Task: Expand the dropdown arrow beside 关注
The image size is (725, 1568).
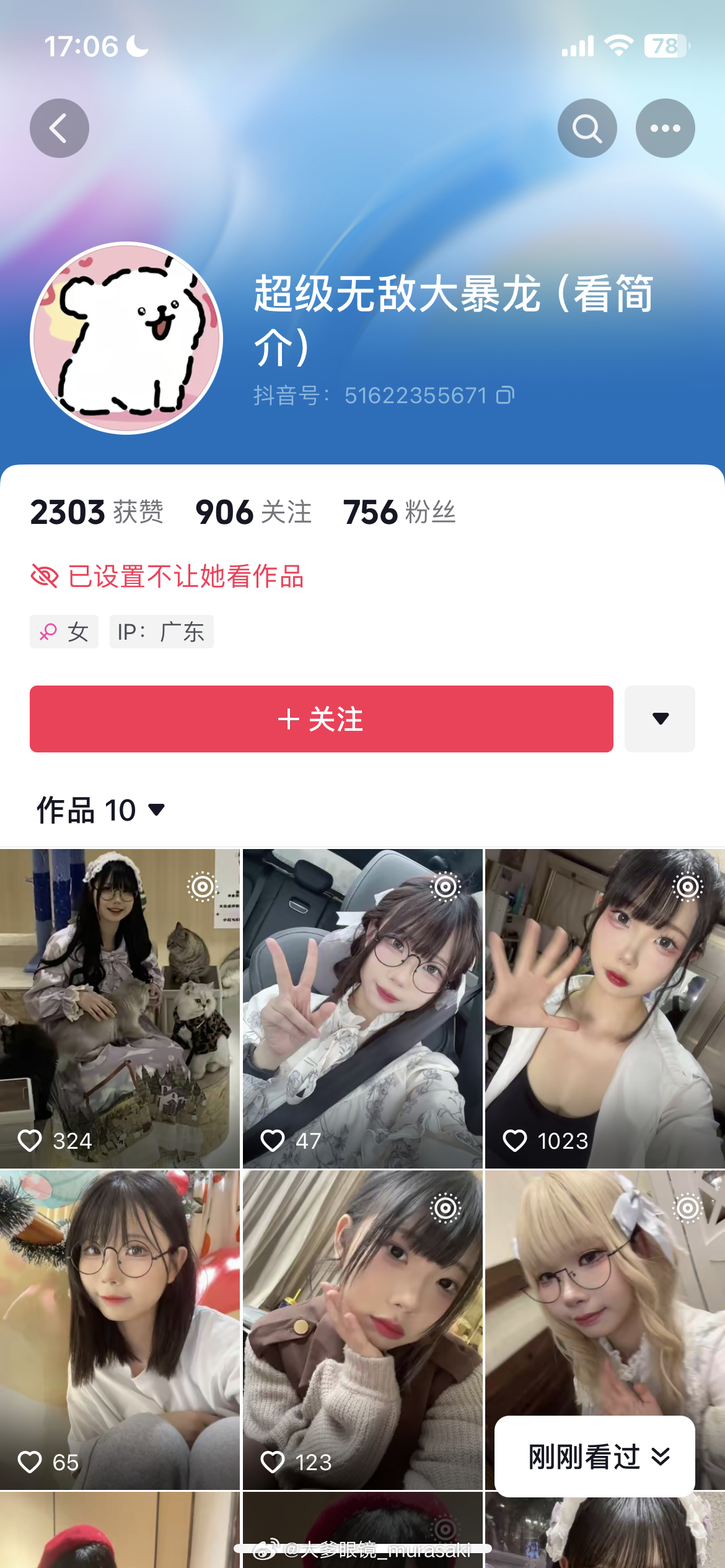Action: (660, 719)
